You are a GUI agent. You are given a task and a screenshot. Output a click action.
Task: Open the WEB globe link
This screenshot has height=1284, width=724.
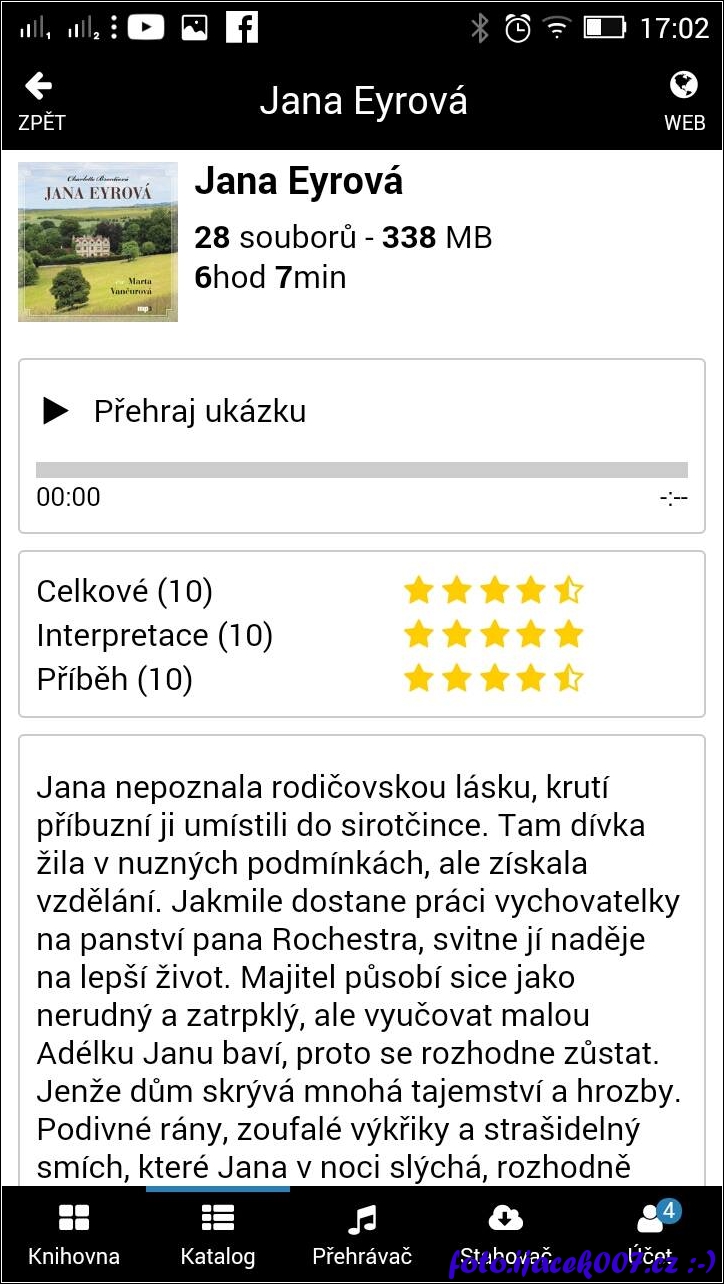[x=684, y=100]
